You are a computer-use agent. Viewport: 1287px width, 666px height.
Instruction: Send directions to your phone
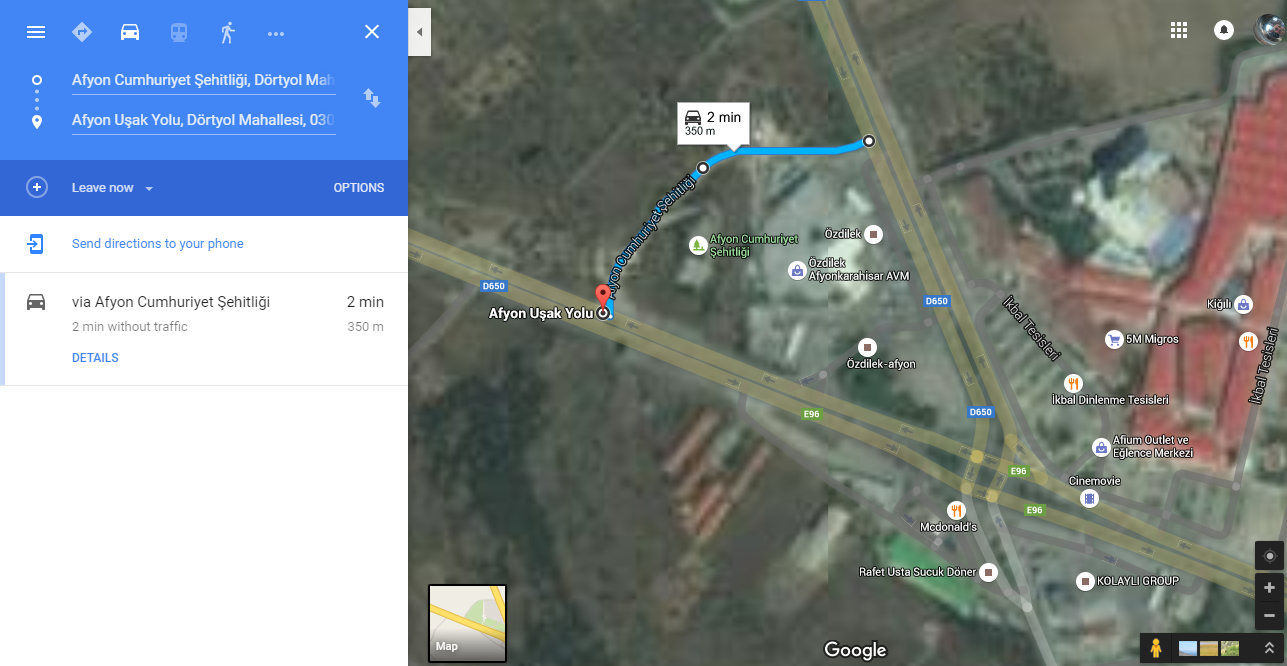(x=157, y=244)
